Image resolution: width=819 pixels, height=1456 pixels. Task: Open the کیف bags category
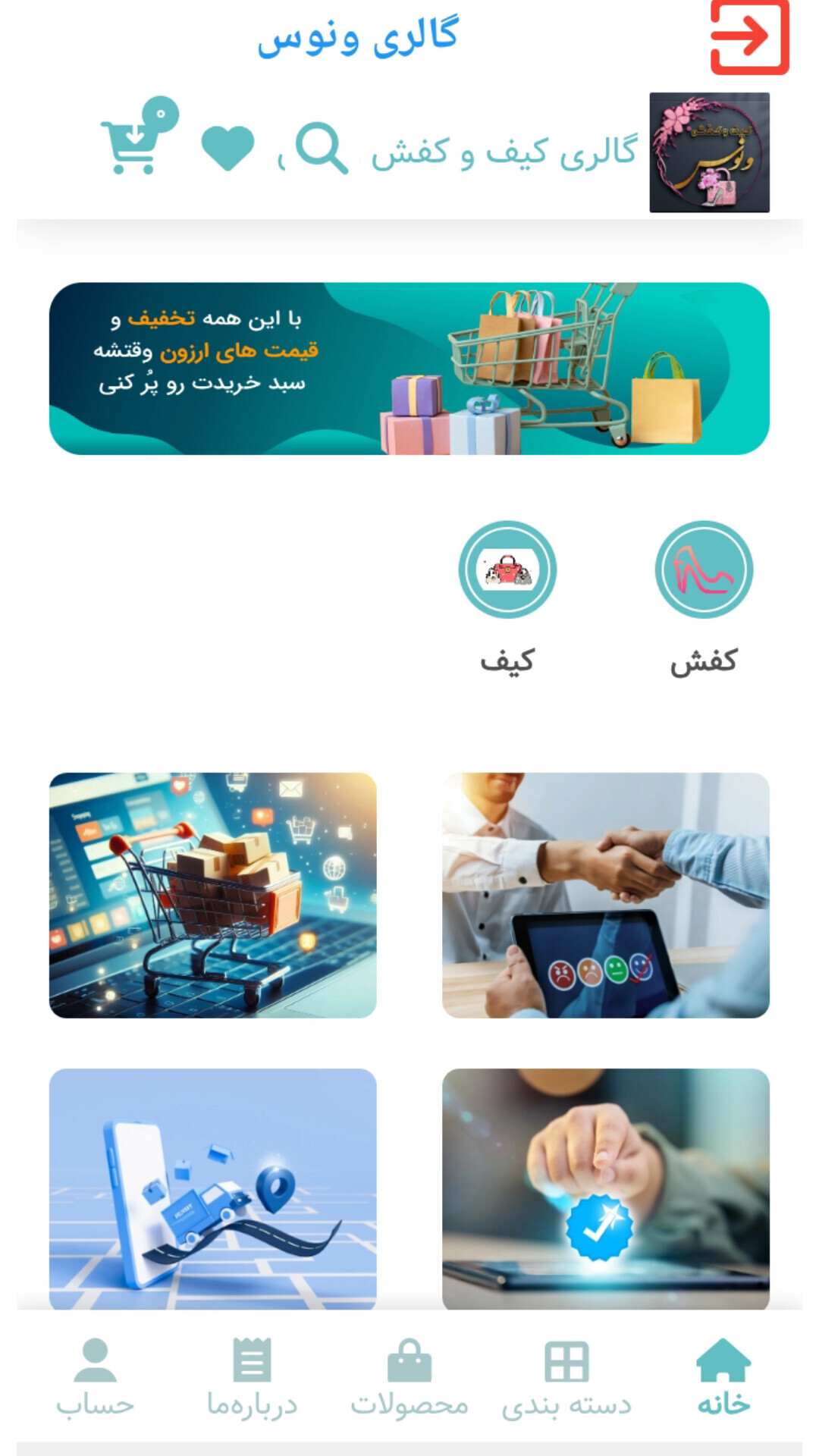click(507, 570)
